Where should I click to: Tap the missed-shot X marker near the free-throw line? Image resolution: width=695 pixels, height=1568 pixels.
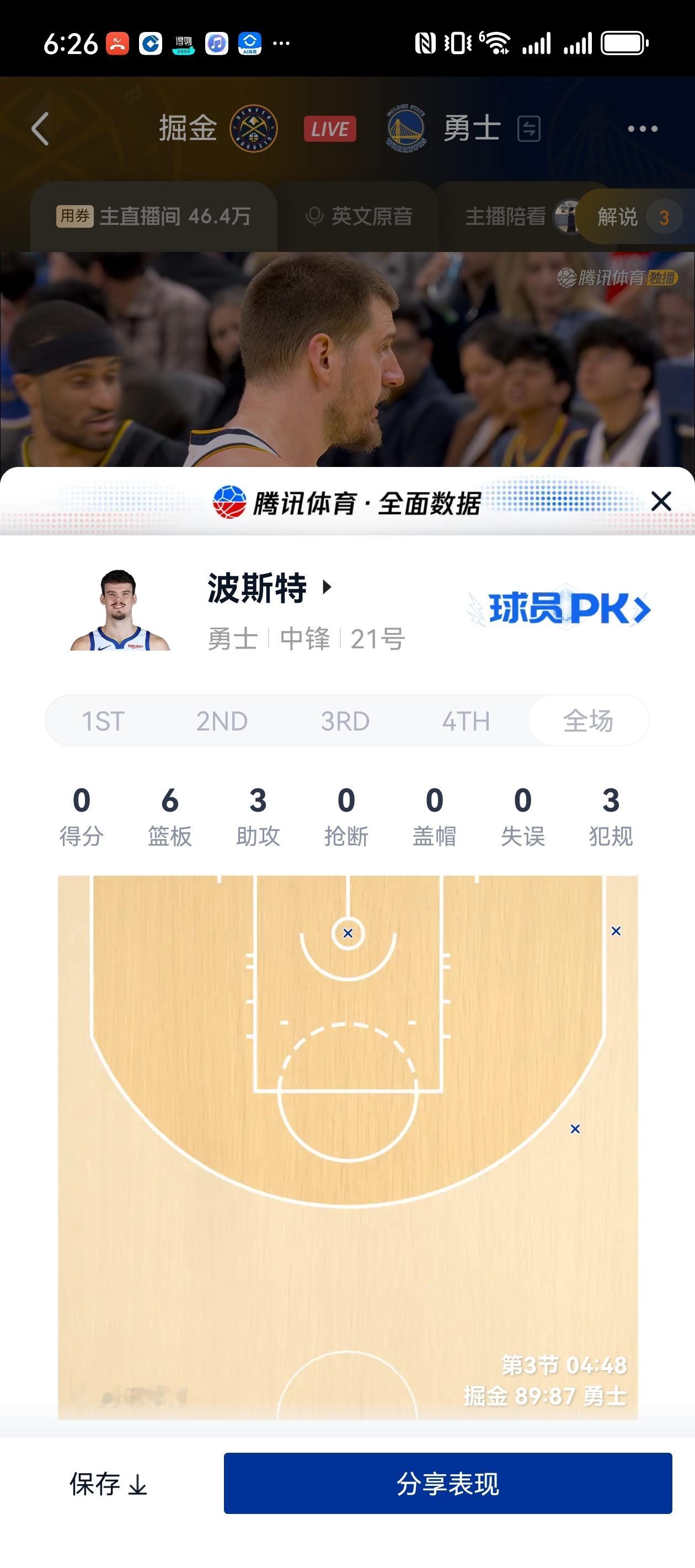tap(349, 932)
